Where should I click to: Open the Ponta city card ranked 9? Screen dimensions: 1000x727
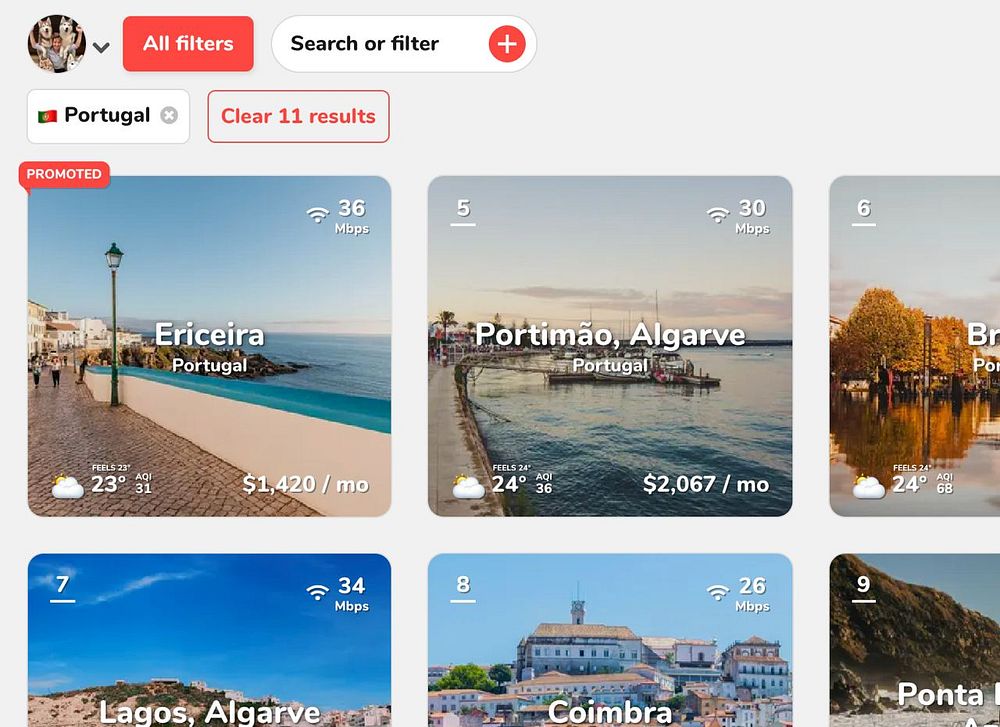(x=915, y=650)
